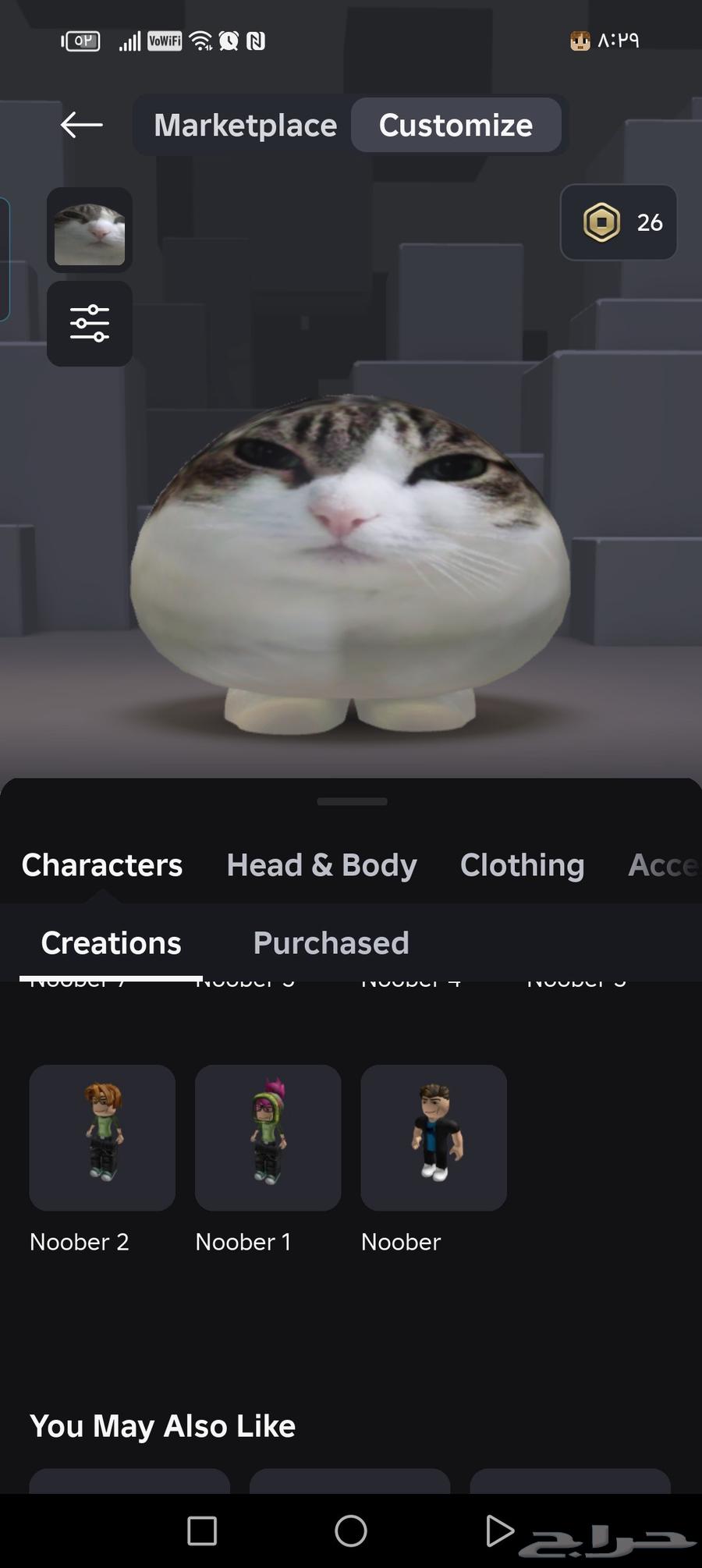Select the Creations sub-tab

(111, 943)
